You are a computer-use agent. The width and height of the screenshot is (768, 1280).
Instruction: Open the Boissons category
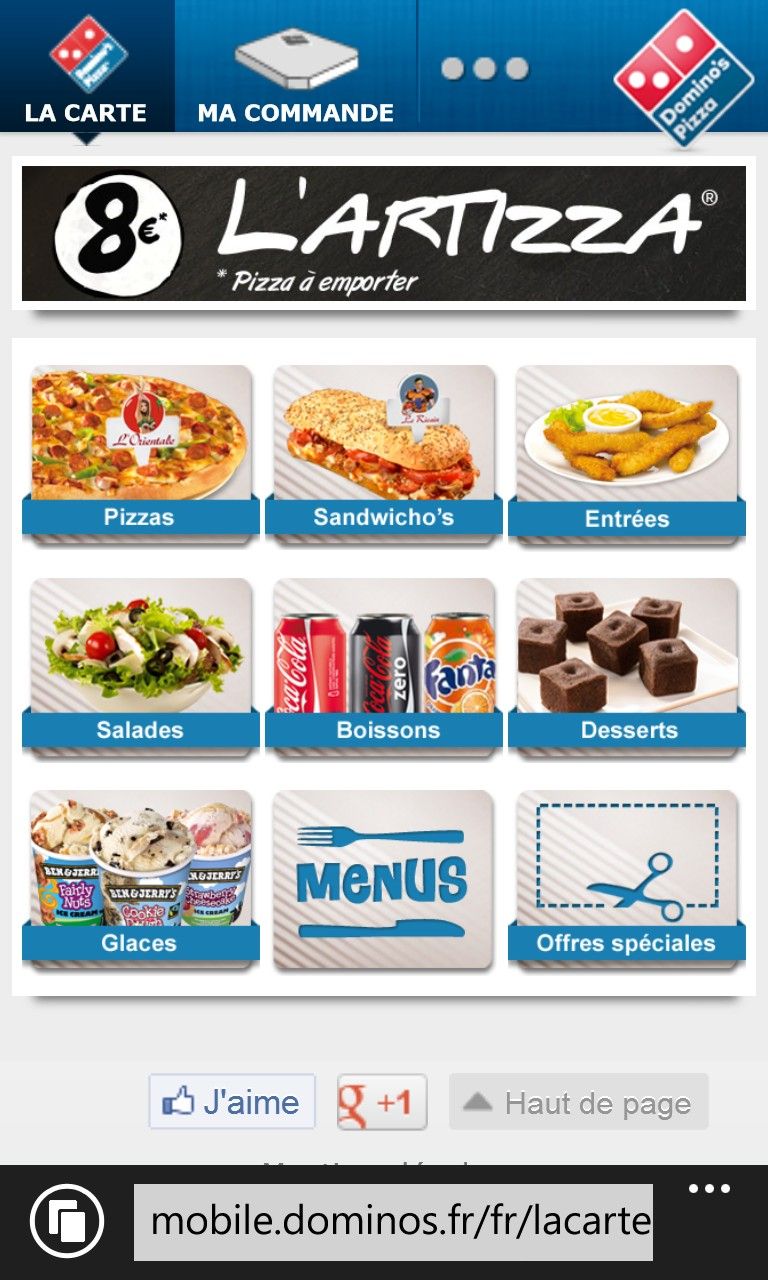point(384,666)
